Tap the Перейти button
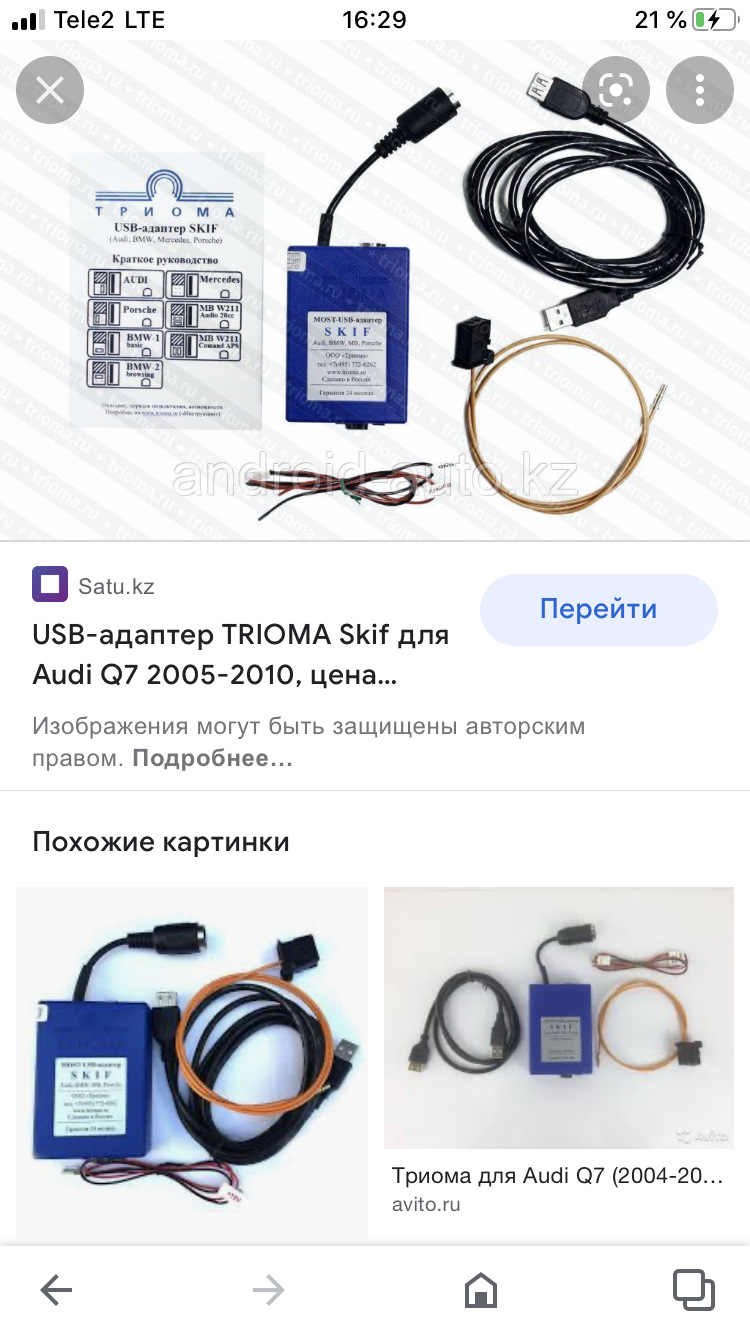750x1334 pixels. (598, 609)
